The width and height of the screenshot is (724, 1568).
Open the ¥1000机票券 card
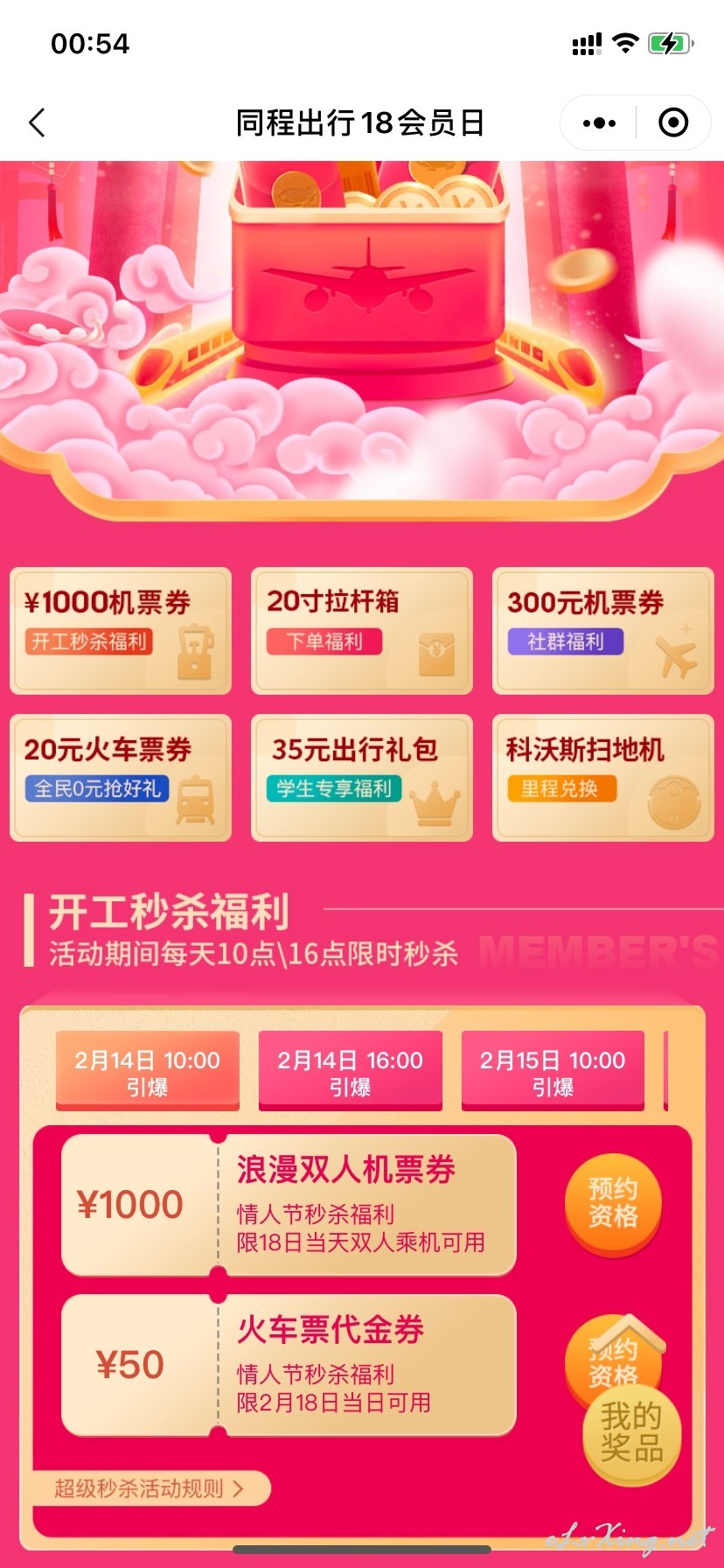121,631
